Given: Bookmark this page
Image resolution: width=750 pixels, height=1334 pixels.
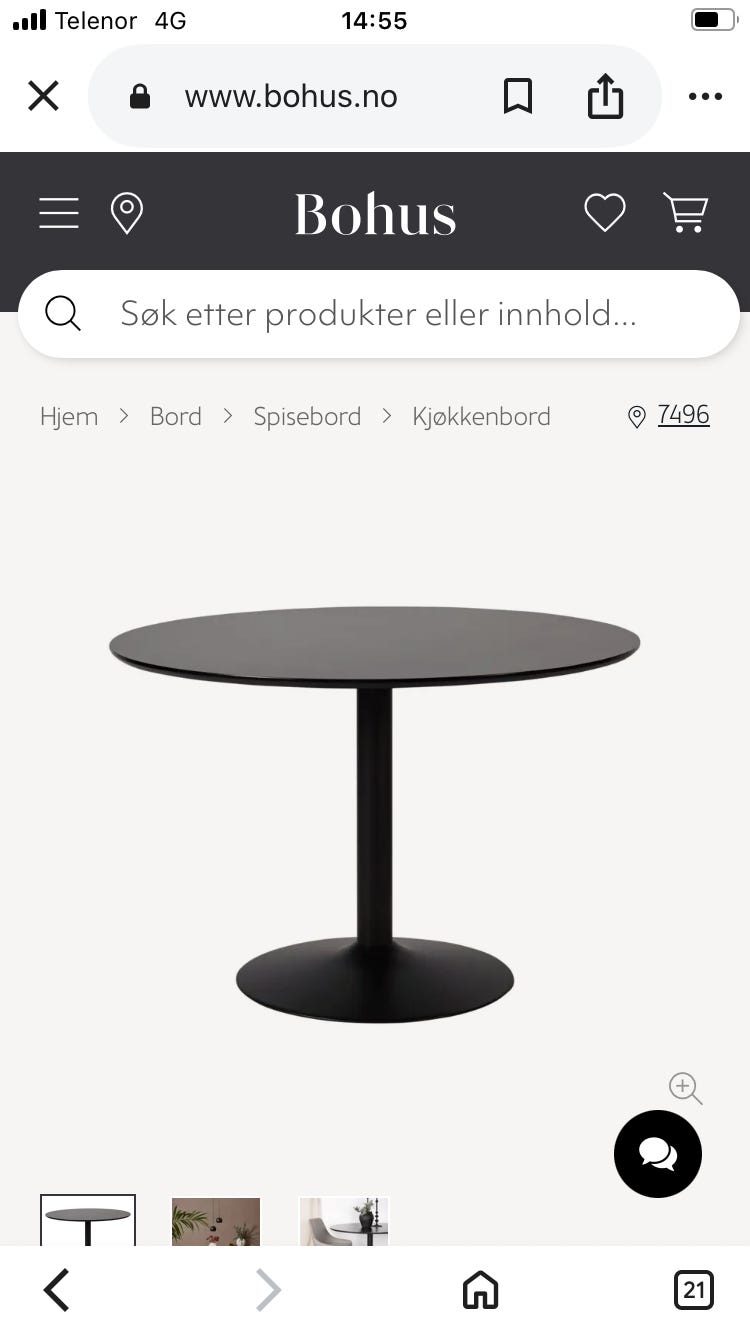Looking at the screenshot, I should [x=518, y=95].
